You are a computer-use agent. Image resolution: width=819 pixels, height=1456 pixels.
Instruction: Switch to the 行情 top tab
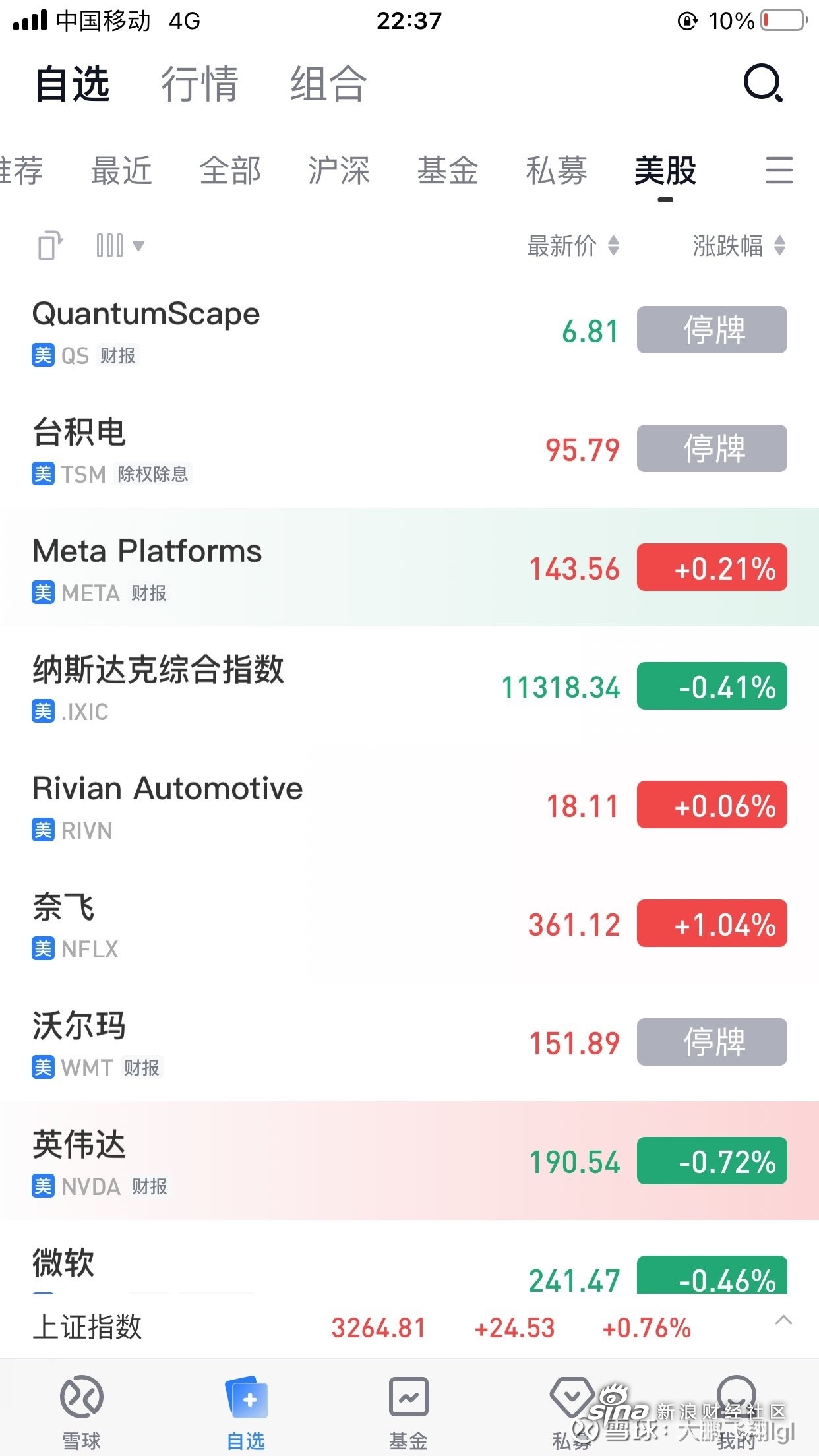point(199,84)
